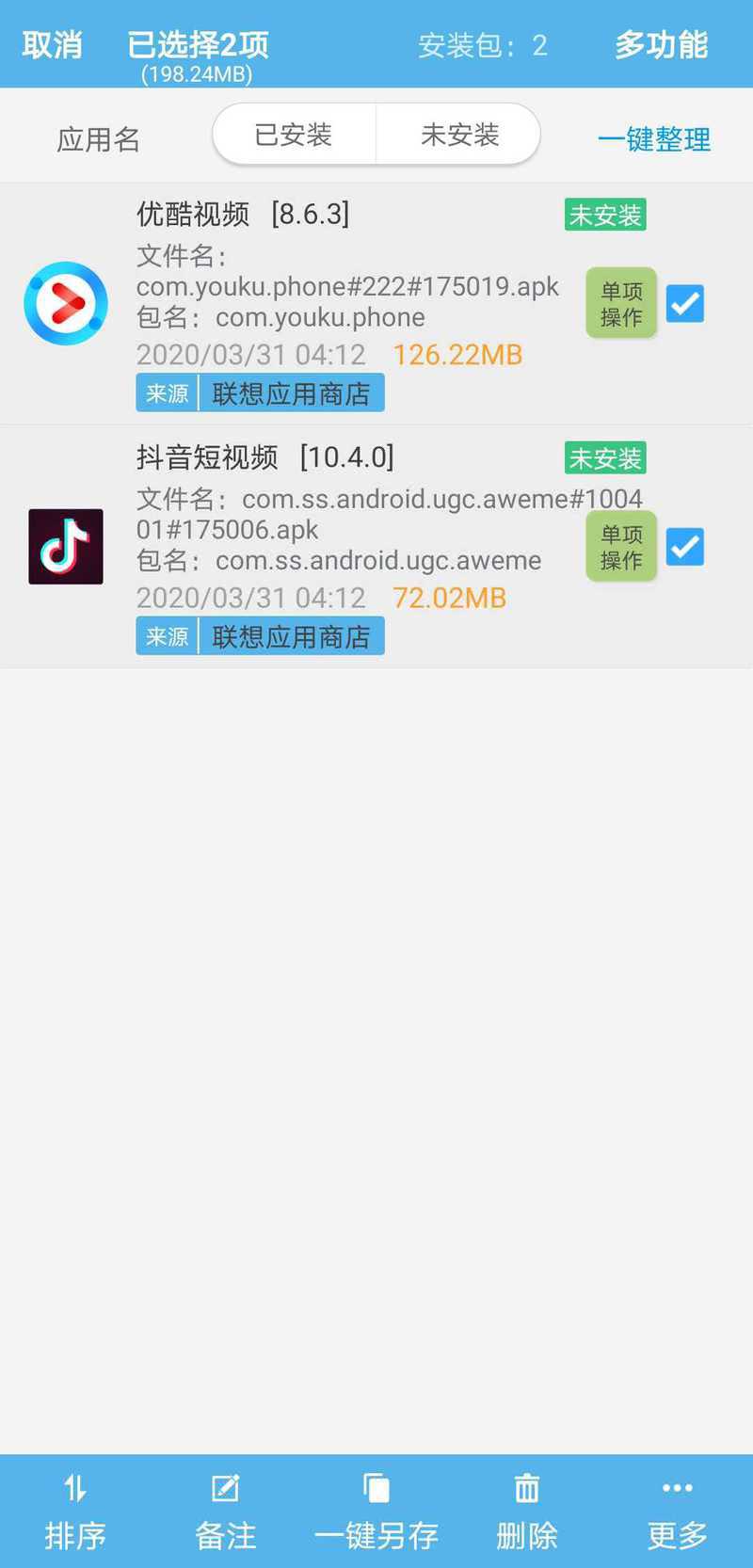Image resolution: width=753 pixels, height=1568 pixels.
Task: Select 一键另存 to save copies
Action: 376,1512
